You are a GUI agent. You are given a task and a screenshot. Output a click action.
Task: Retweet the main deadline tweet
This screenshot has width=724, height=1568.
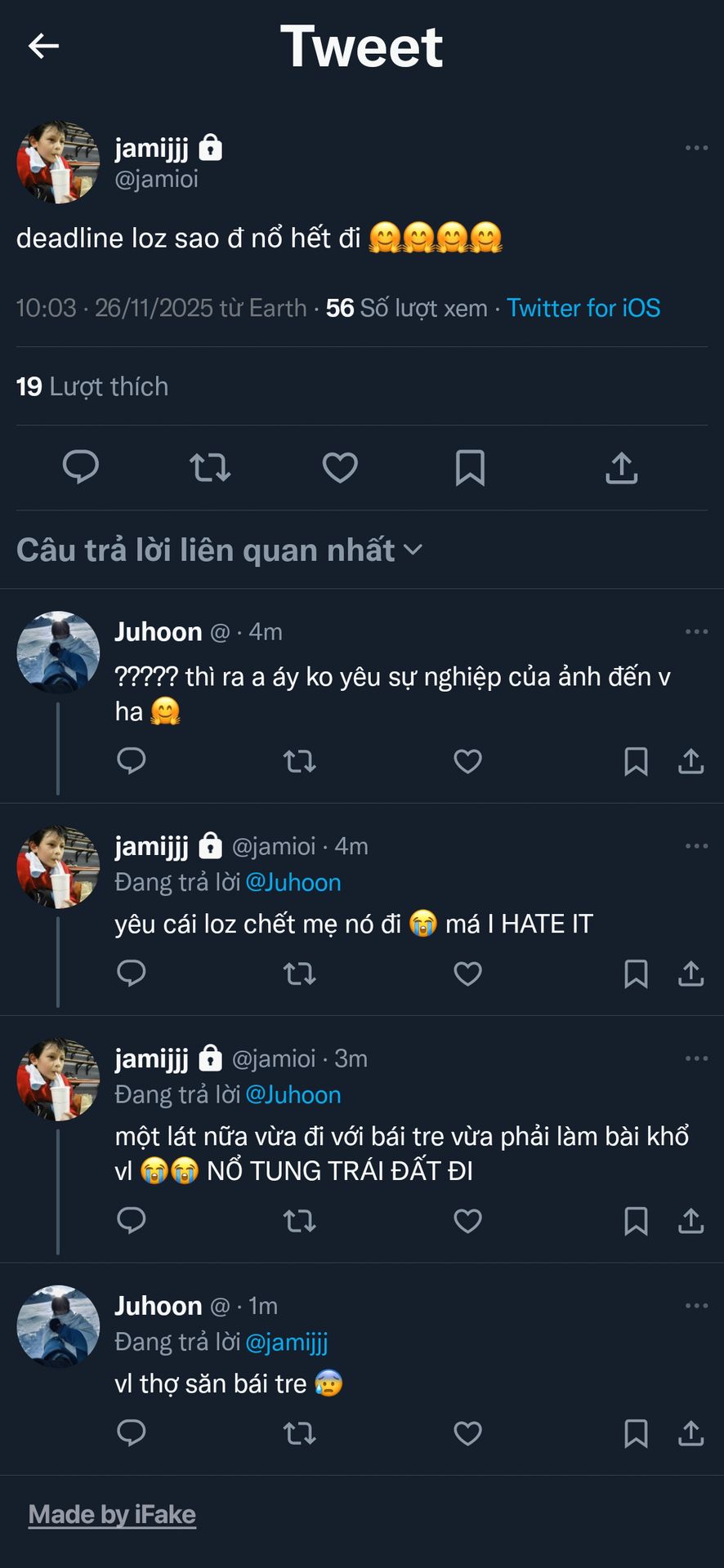(210, 467)
